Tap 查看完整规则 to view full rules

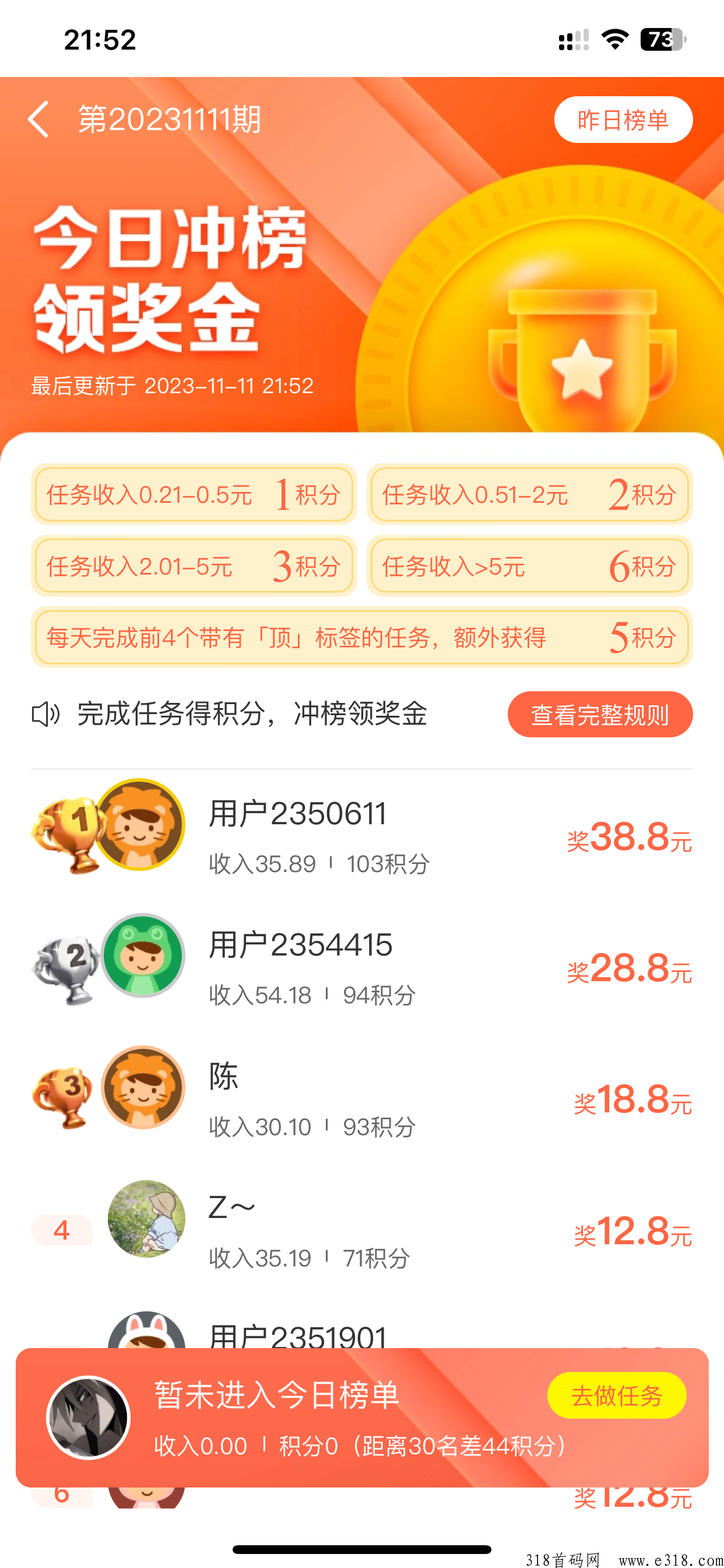599,714
